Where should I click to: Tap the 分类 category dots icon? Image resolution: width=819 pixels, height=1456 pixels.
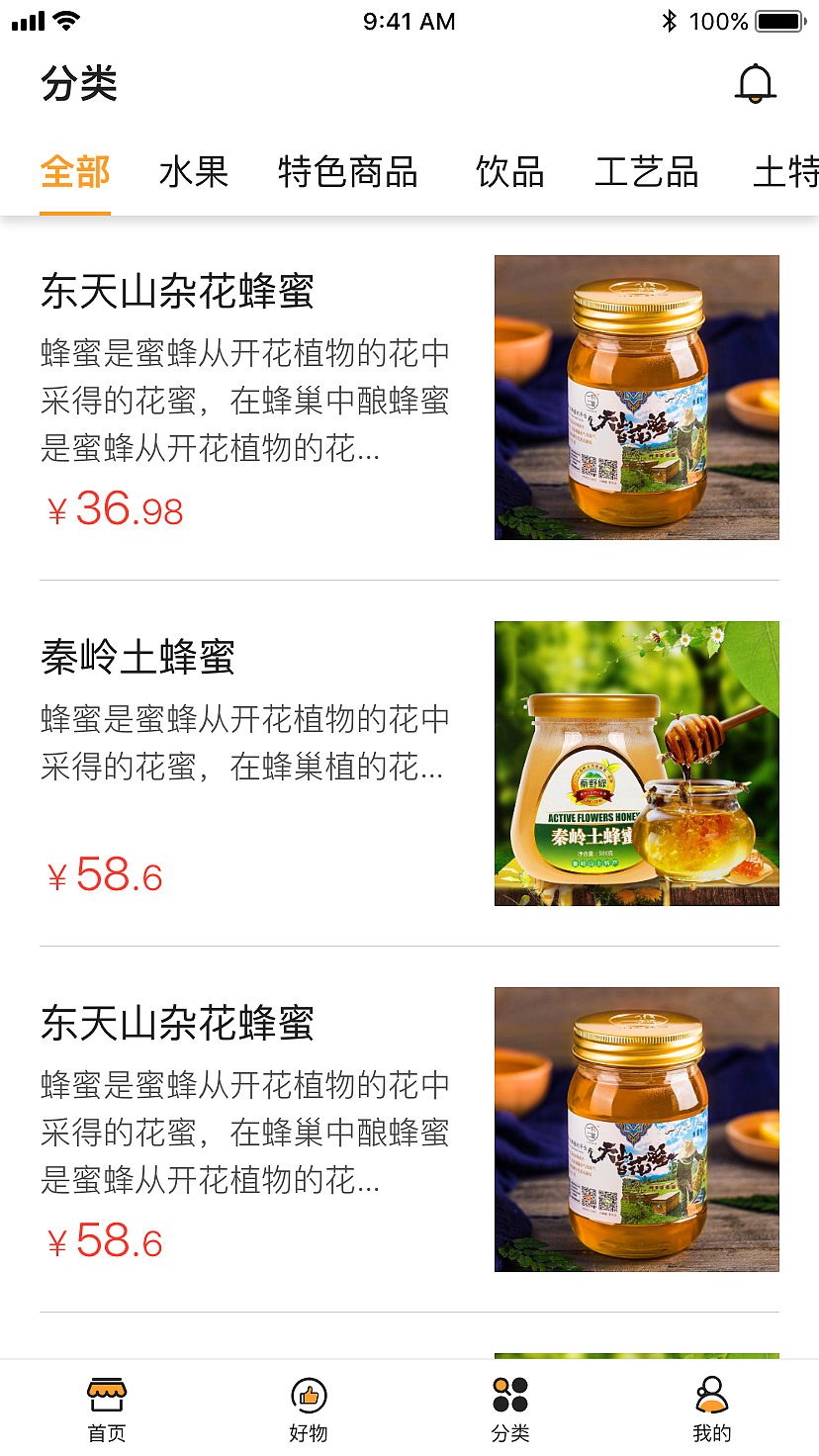point(510,1395)
